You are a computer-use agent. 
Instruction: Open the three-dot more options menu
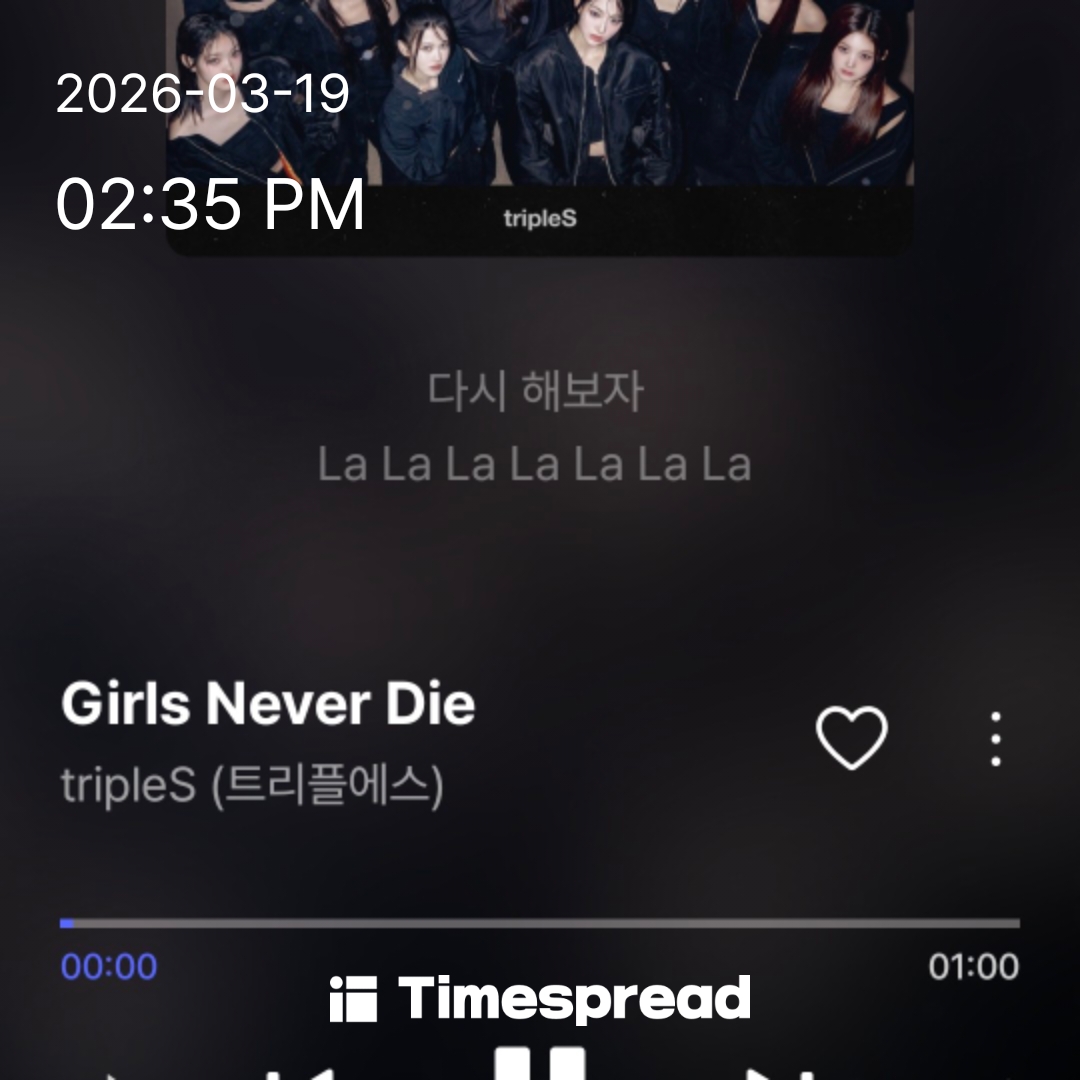995,739
